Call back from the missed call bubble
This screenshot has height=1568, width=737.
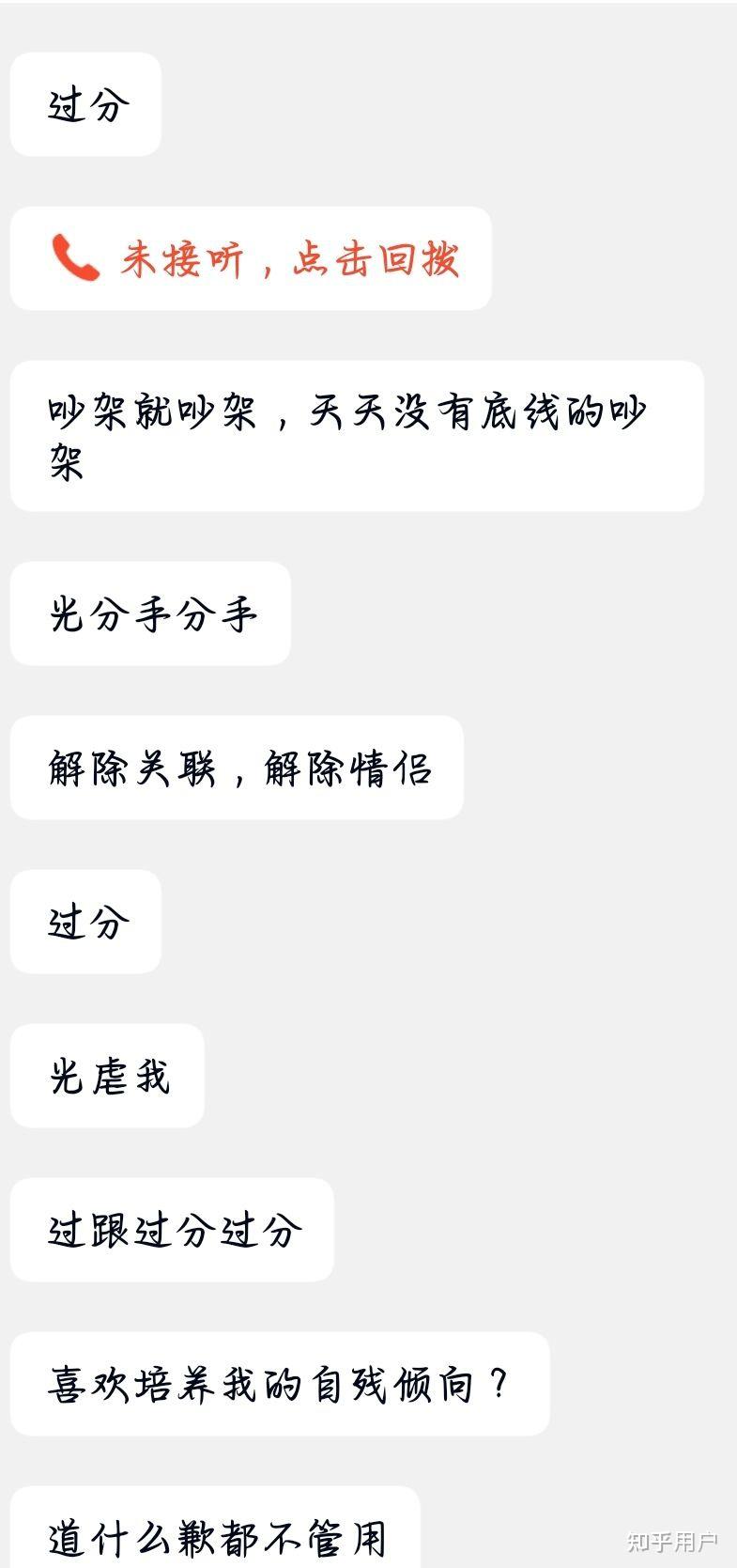tap(251, 259)
